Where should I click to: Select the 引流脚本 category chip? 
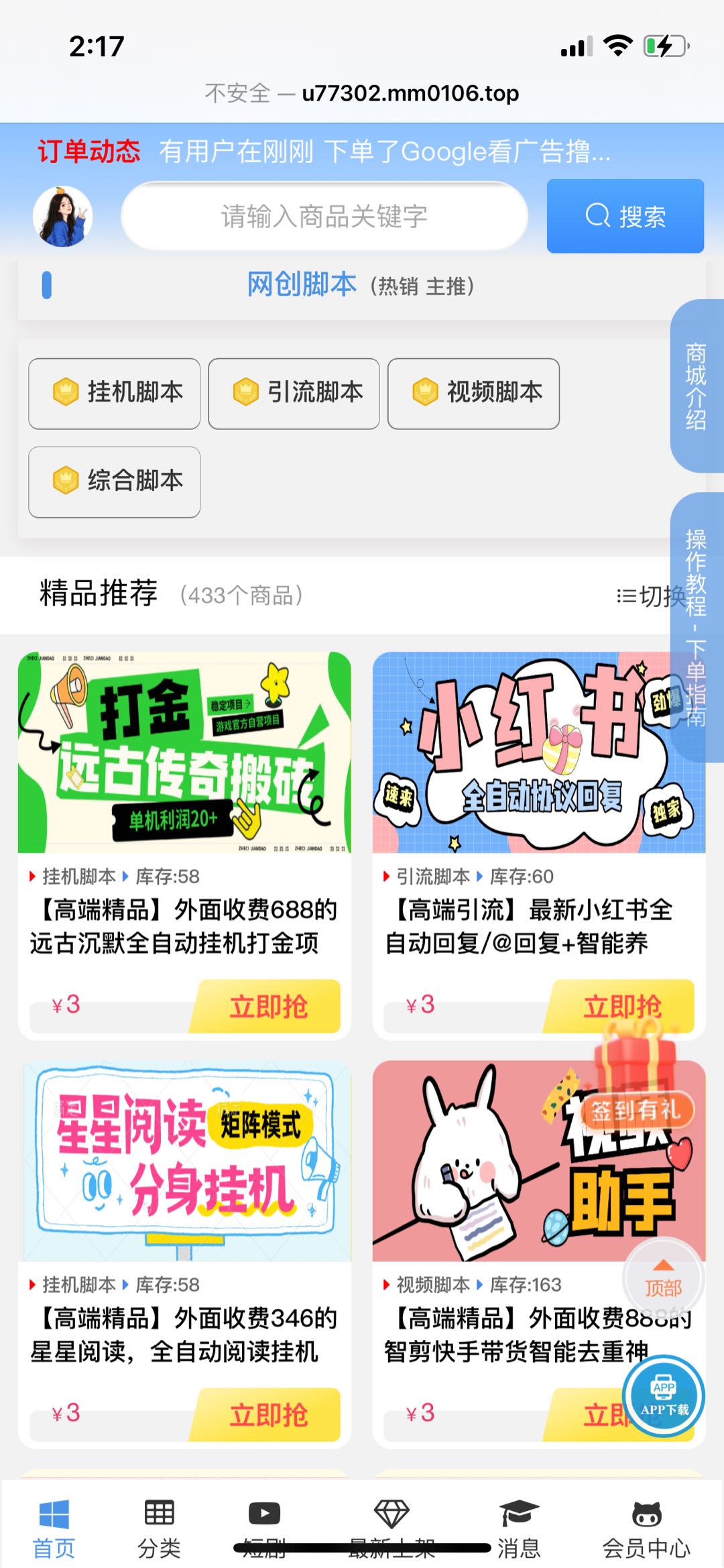click(294, 394)
